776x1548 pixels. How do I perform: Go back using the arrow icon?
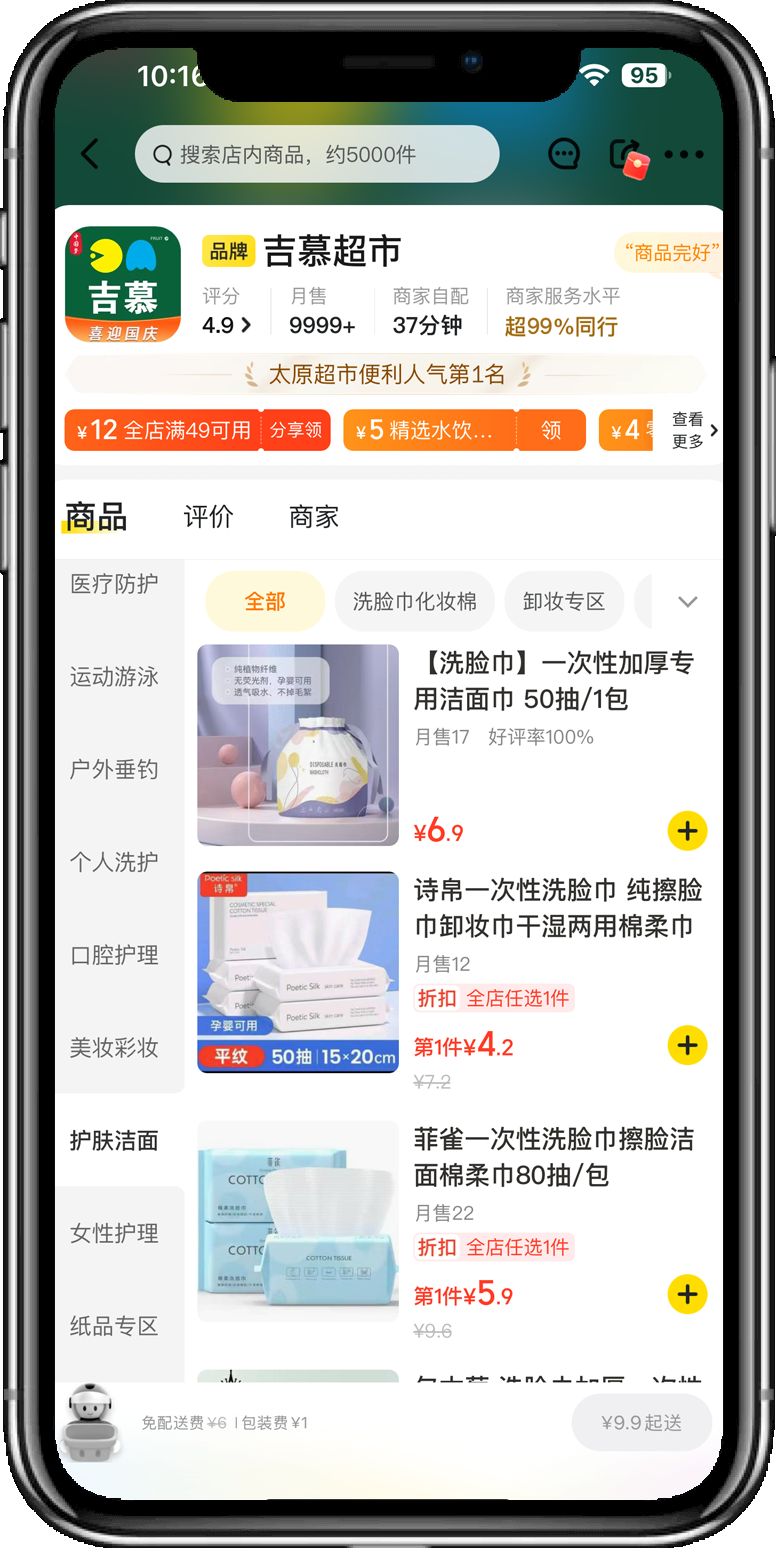click(91, 154)
